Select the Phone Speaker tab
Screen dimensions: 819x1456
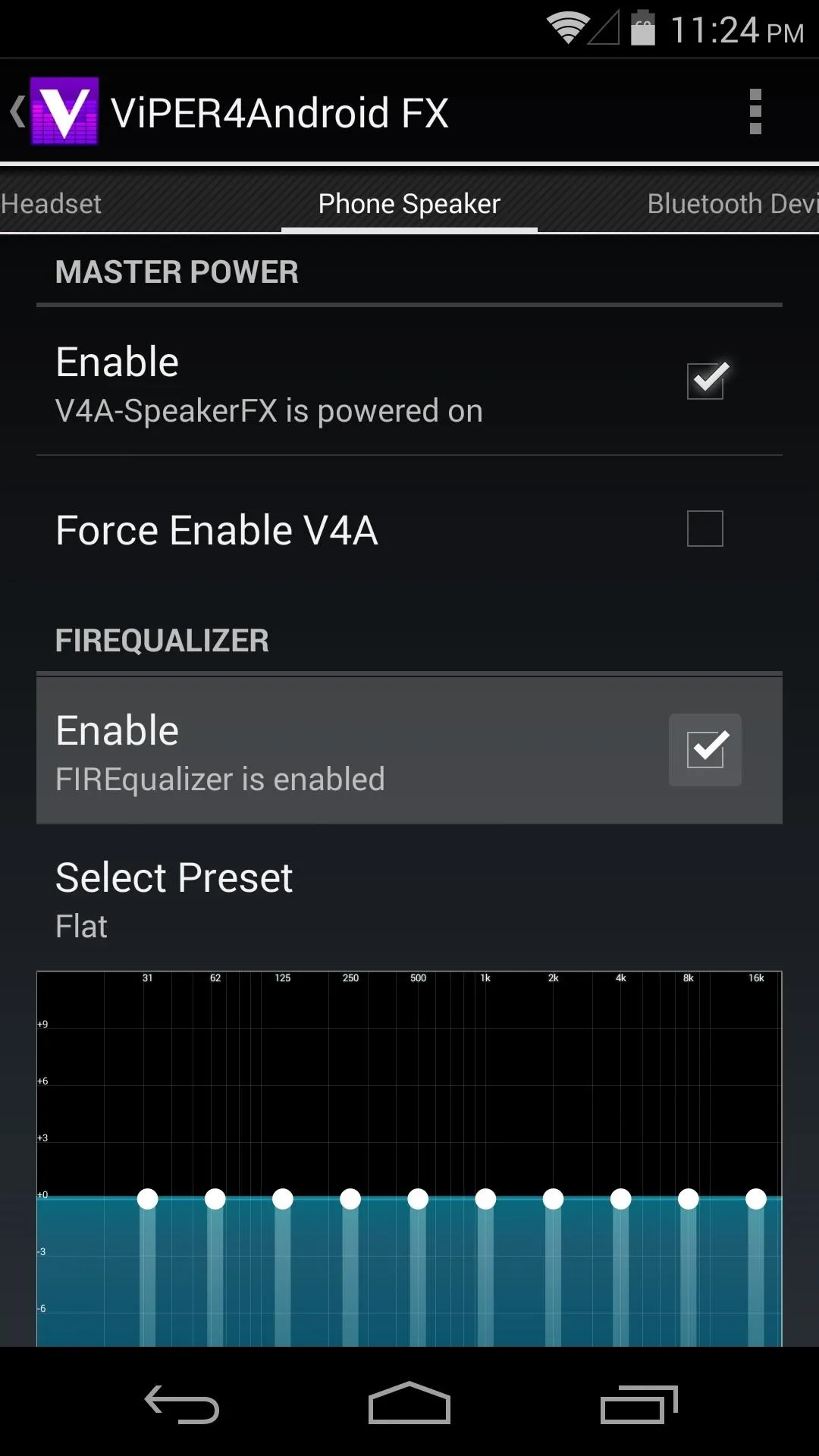(x=409, y=203)
